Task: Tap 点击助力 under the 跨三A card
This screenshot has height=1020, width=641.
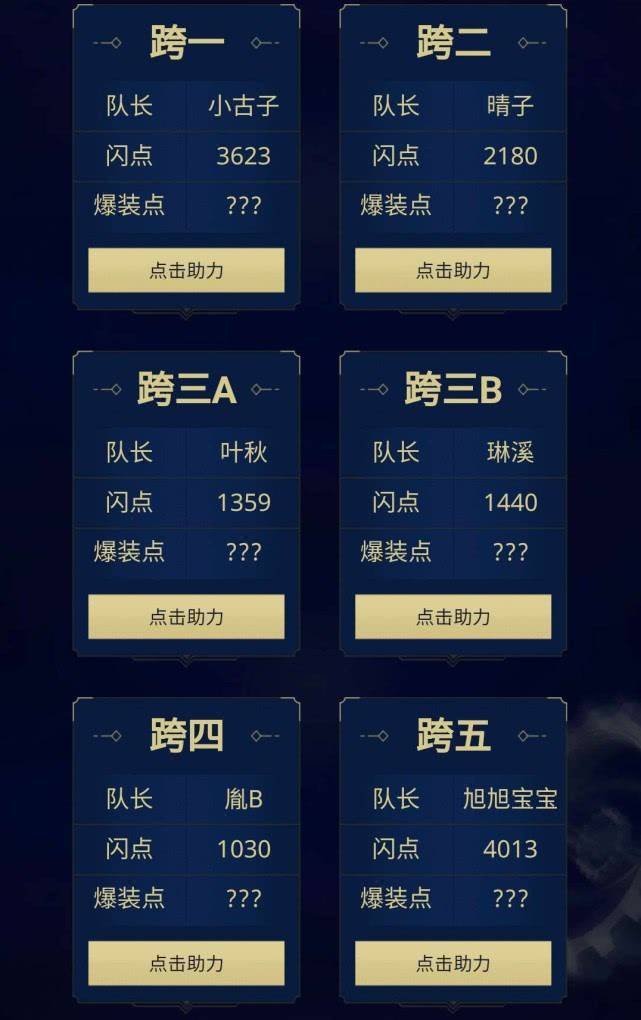Action: (186, 617)
